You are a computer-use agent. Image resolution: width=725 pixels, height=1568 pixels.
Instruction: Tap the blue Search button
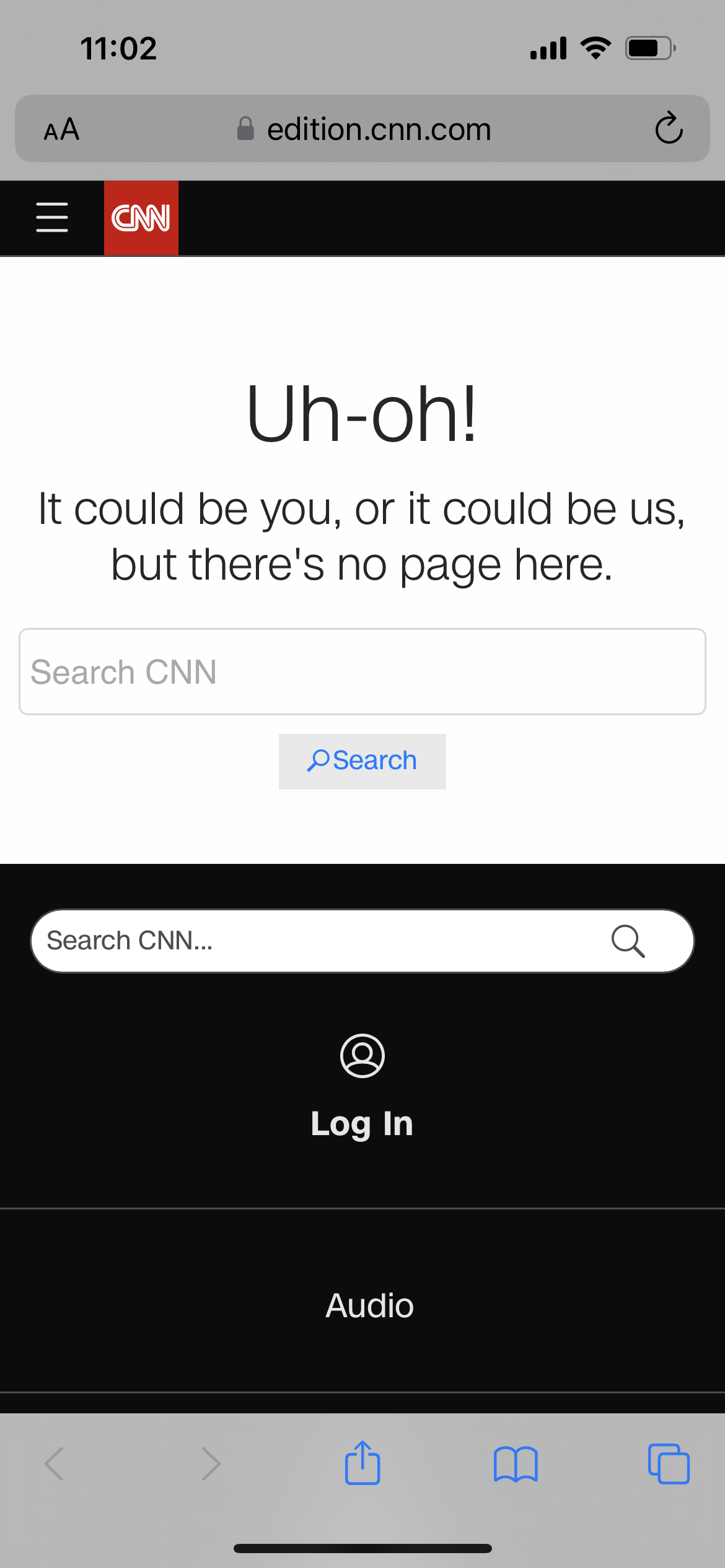[x=362, y=761]
